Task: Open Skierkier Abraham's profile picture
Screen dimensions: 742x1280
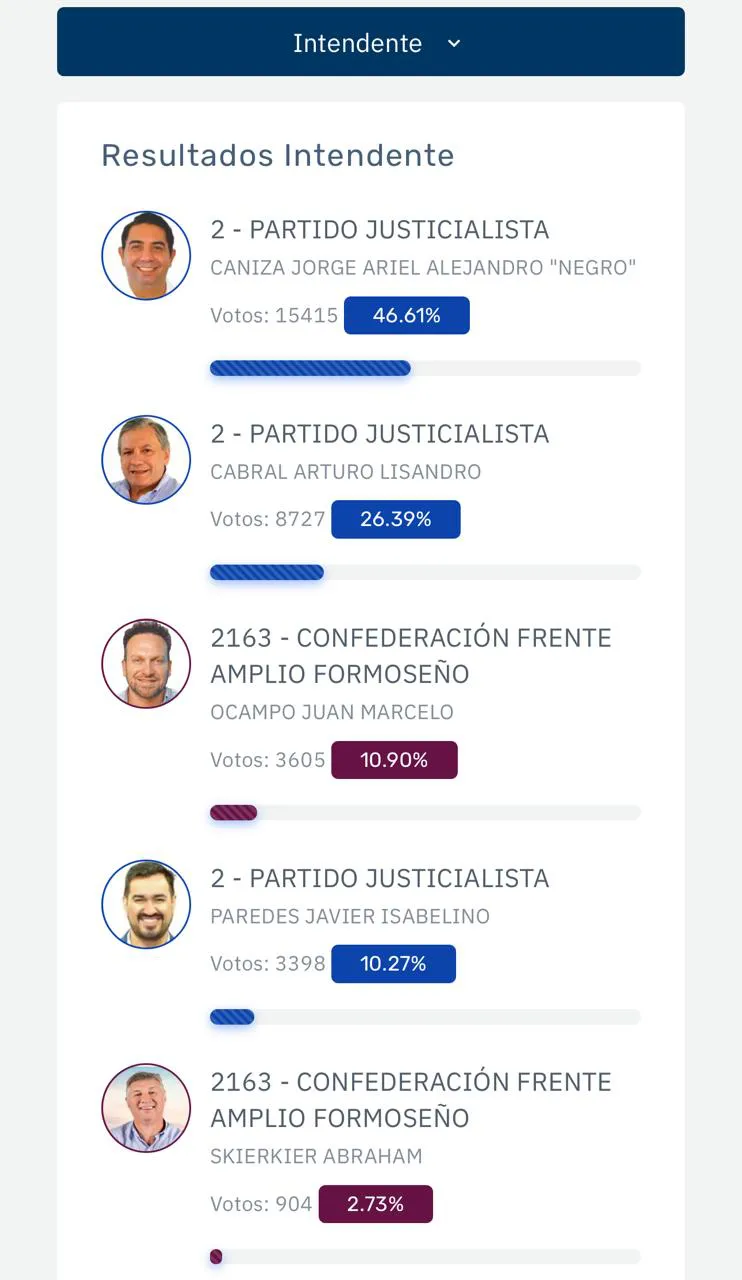Action: 146,1108
